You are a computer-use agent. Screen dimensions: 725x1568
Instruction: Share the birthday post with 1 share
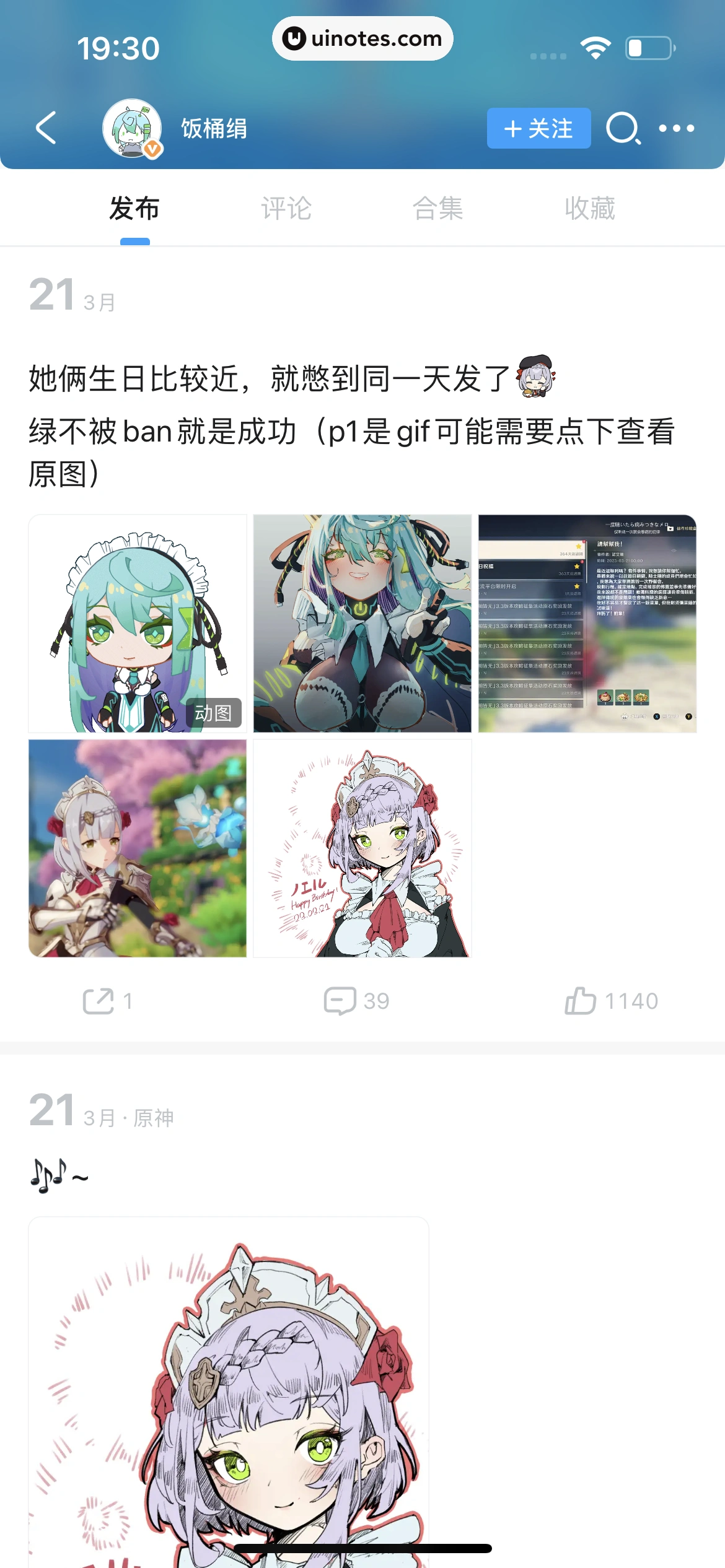click(108, 1001)
